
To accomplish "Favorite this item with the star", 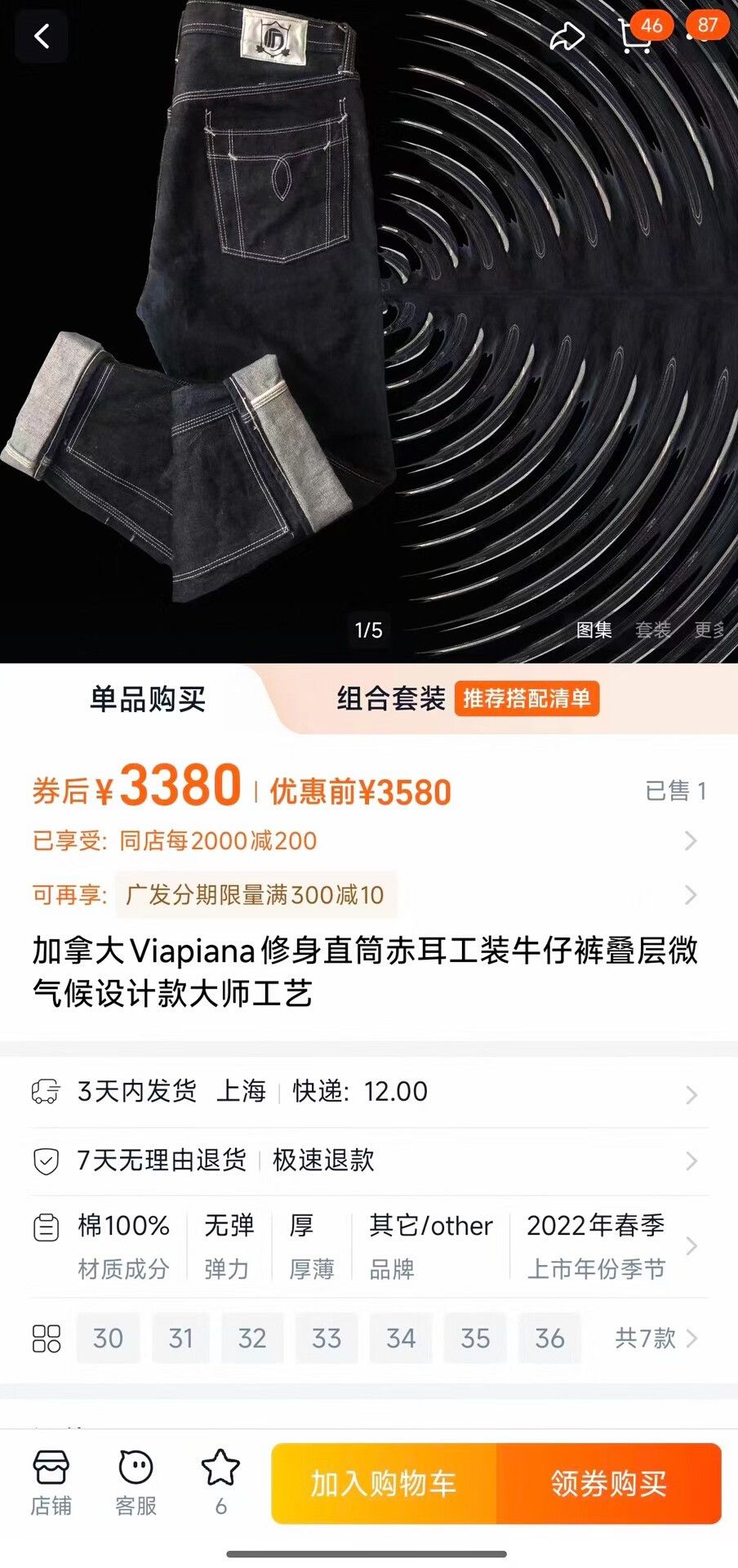I will coord(220,1483).
